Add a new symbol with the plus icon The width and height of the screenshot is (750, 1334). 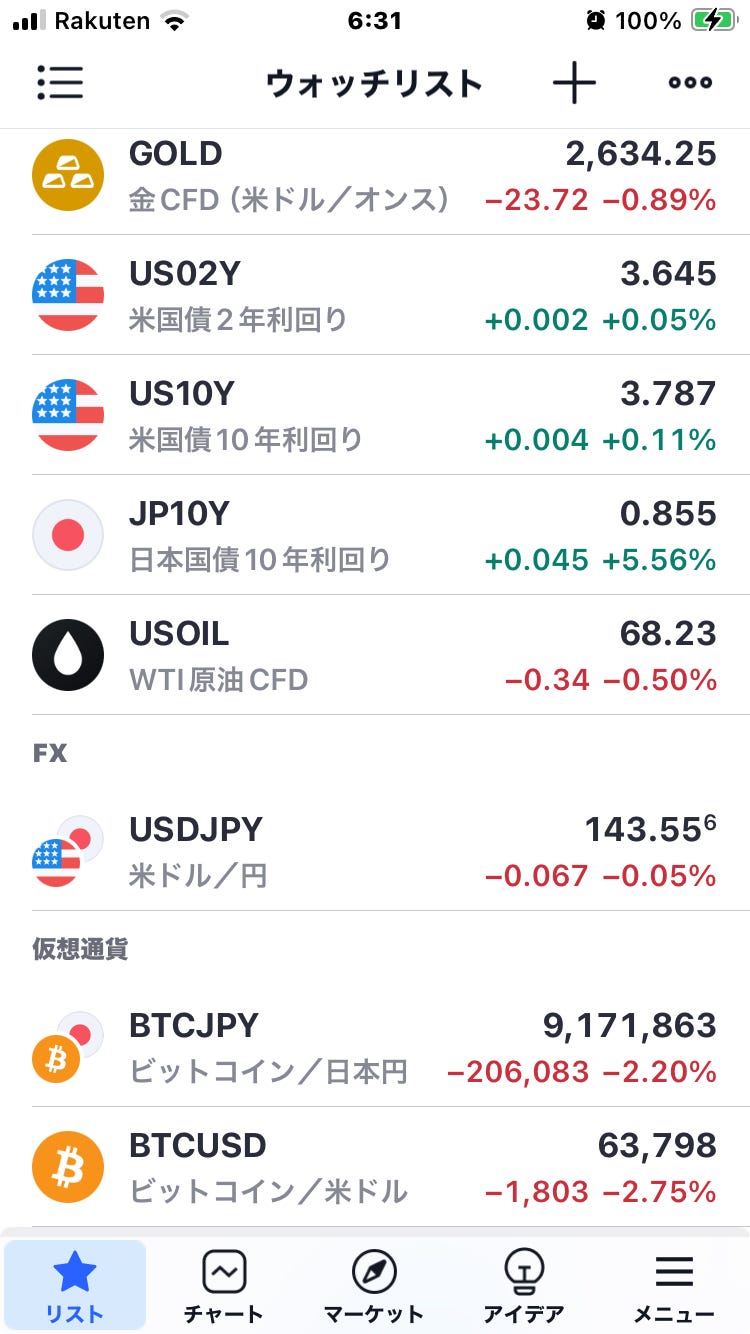tap(574, 82)
